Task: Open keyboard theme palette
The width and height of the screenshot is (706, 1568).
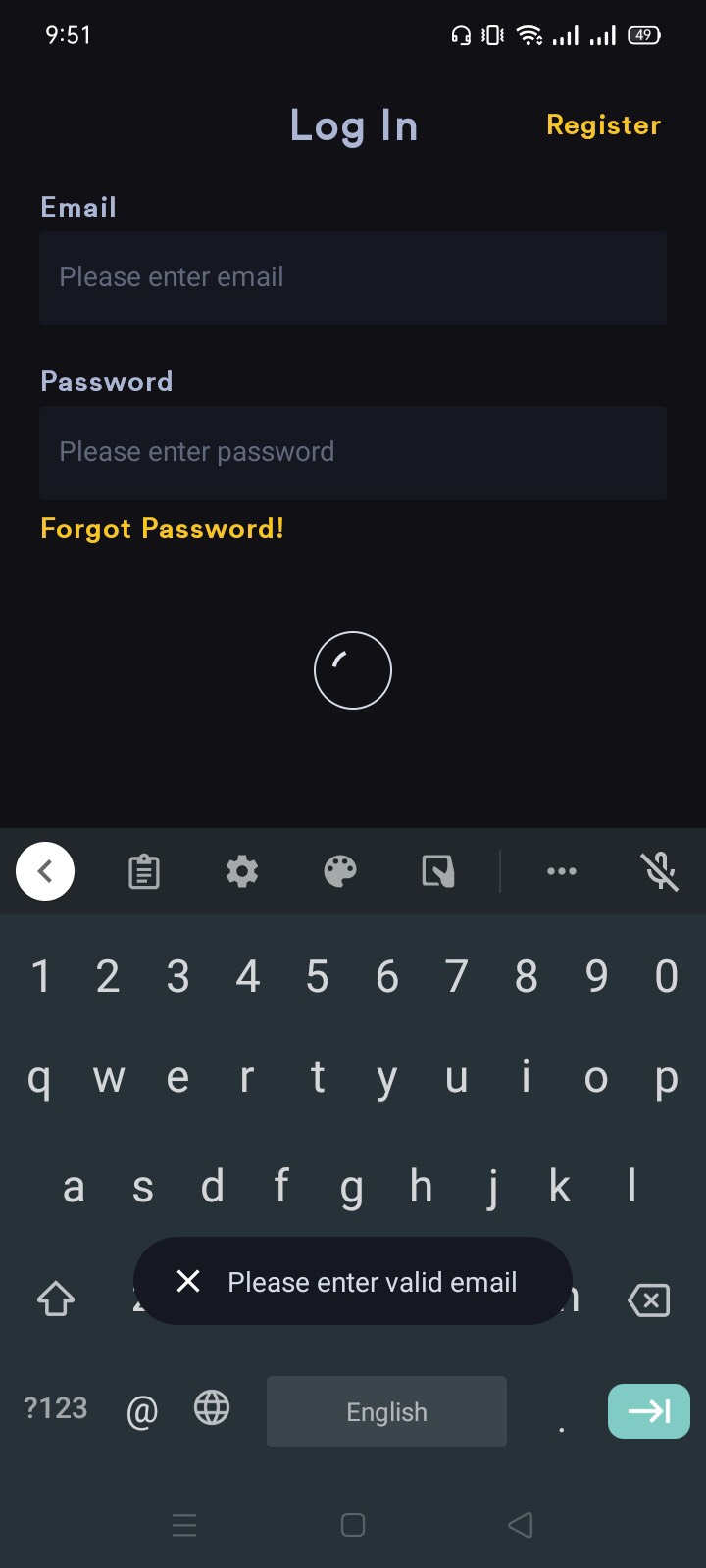Action: (340, 871)
